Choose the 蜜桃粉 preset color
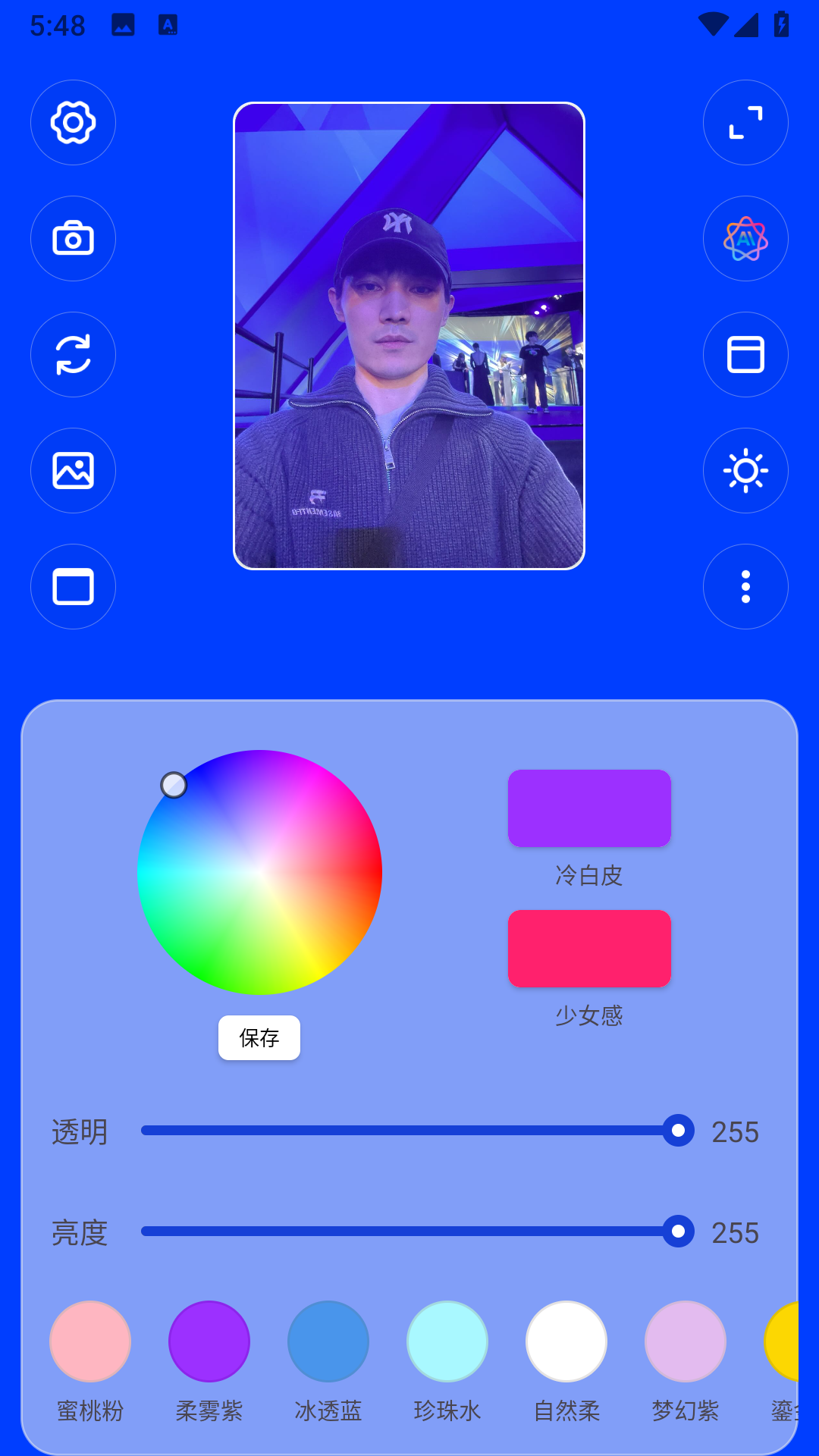The image size is (819, 1456). [90, 1341]
